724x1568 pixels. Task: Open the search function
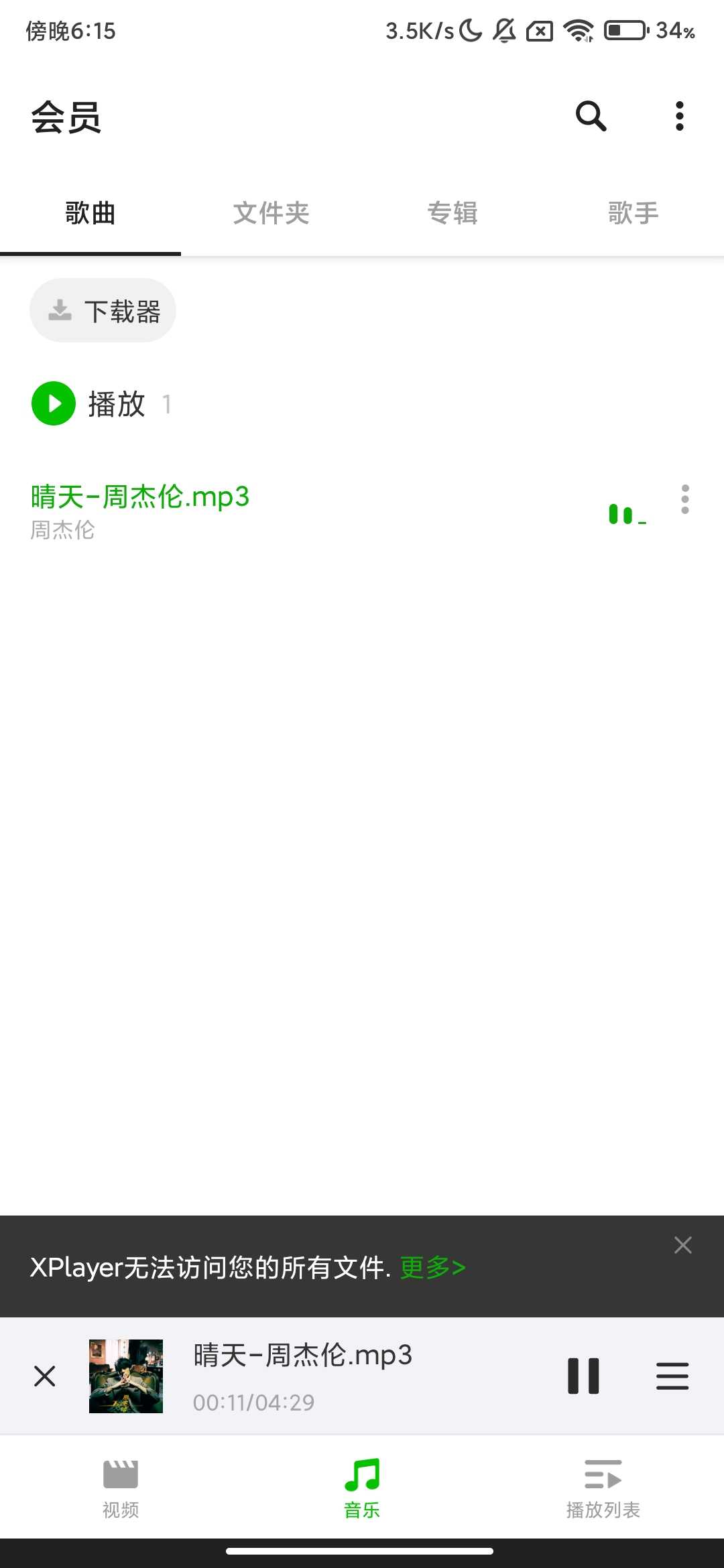(589, 116)
